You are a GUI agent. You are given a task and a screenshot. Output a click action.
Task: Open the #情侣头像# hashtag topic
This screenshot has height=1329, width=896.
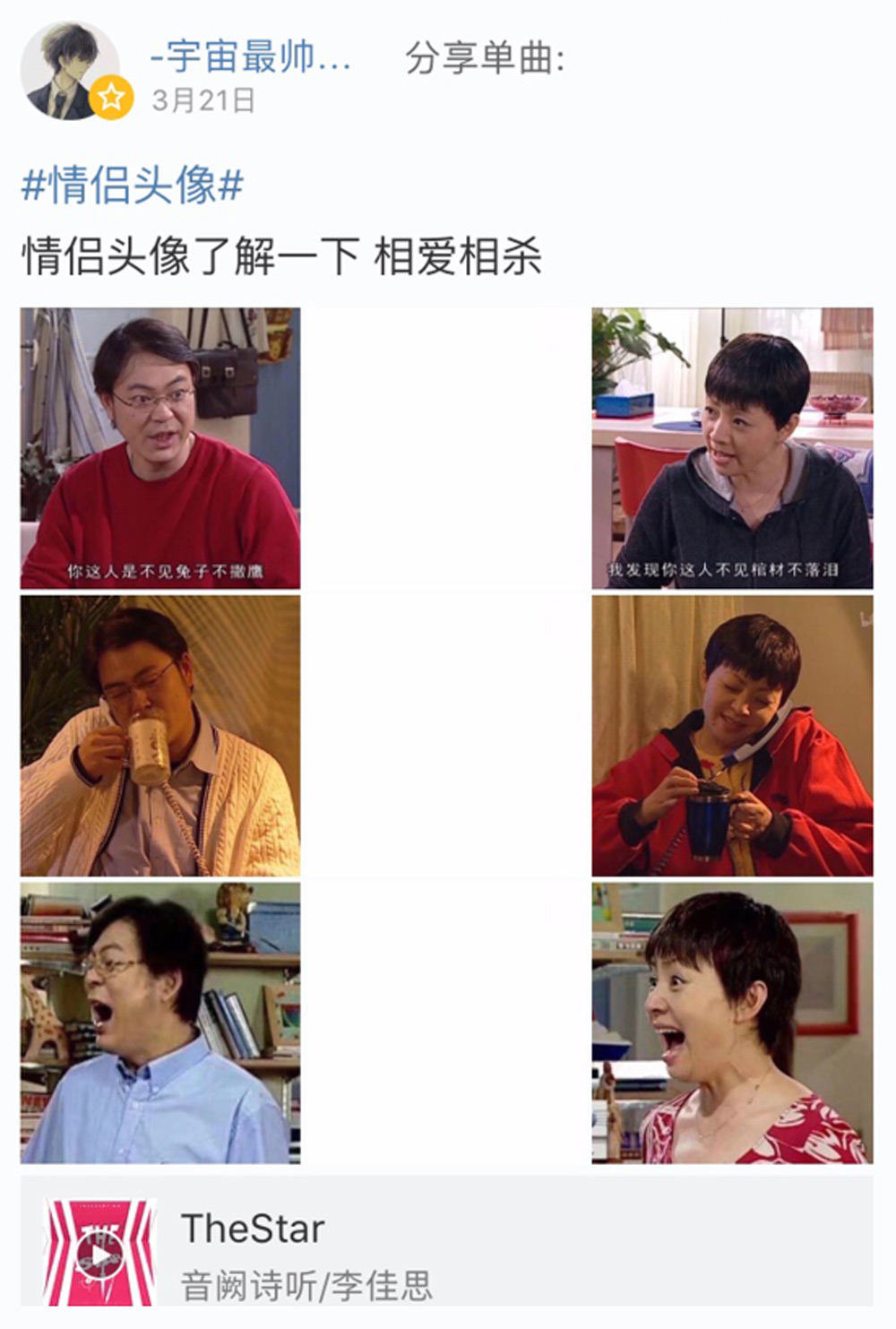point(133,186)
